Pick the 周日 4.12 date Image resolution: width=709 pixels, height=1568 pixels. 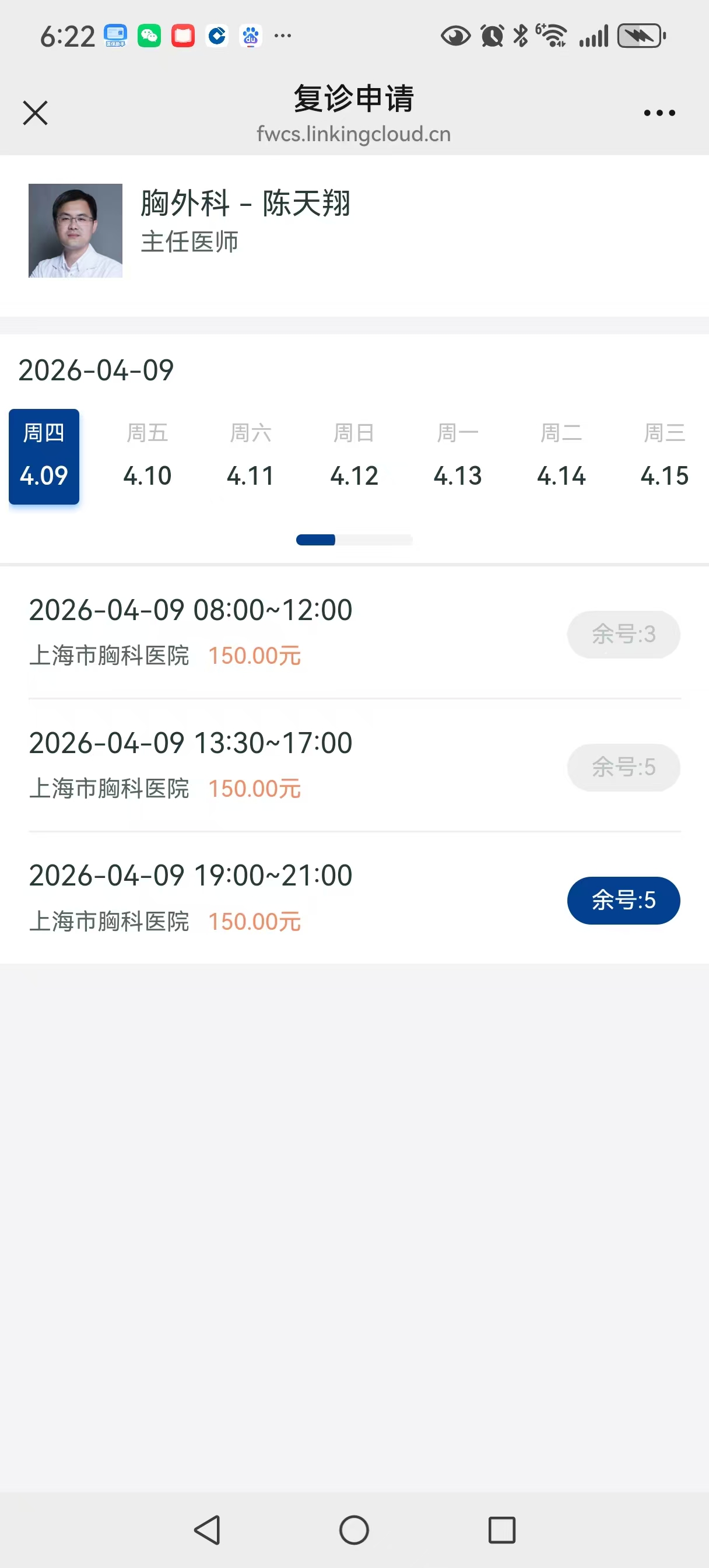pyautogui.click(x=354, y=457)
